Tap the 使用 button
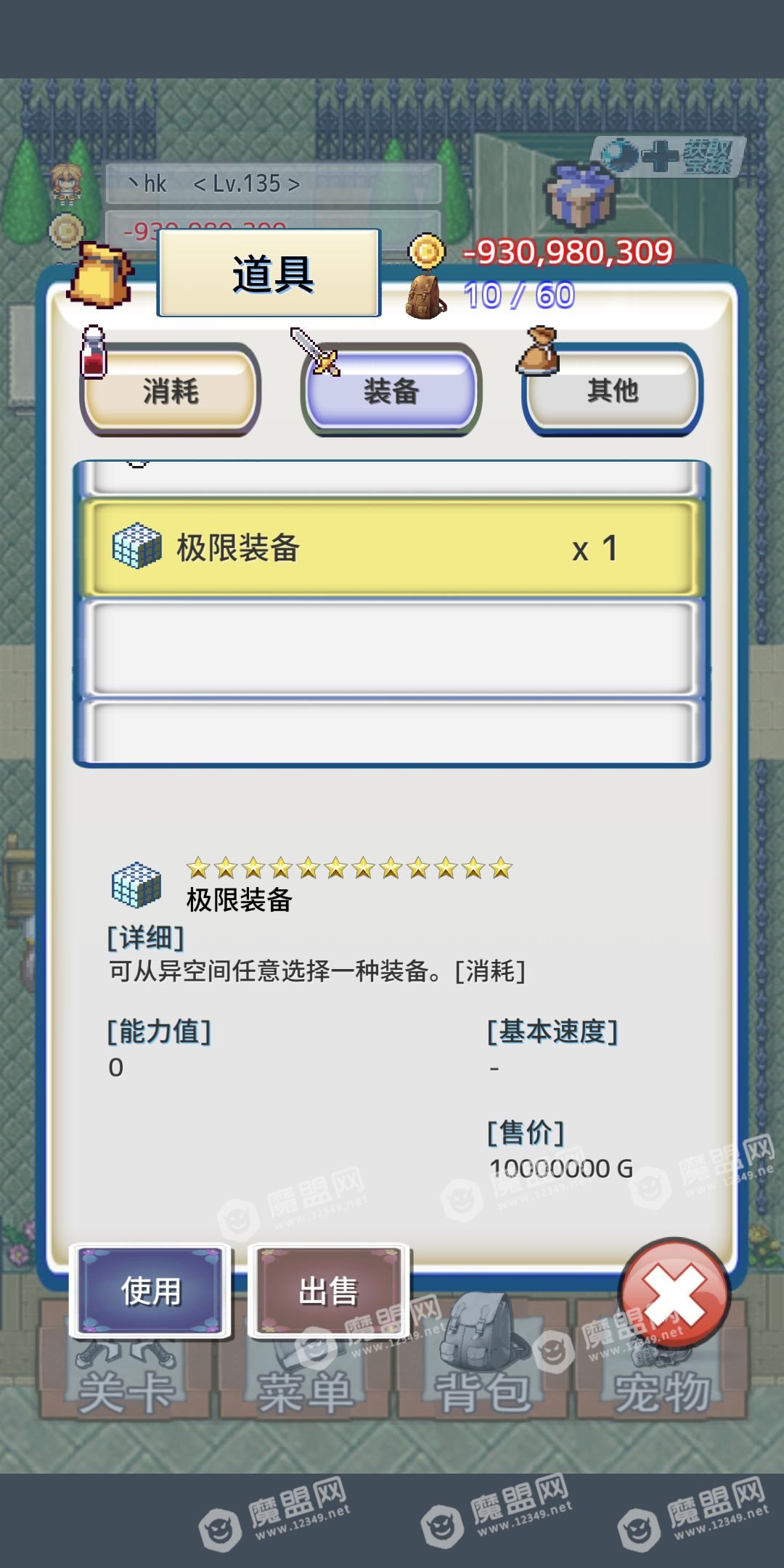Image resolution: width=784 pixels, height=1568 pixels. 151,1291
